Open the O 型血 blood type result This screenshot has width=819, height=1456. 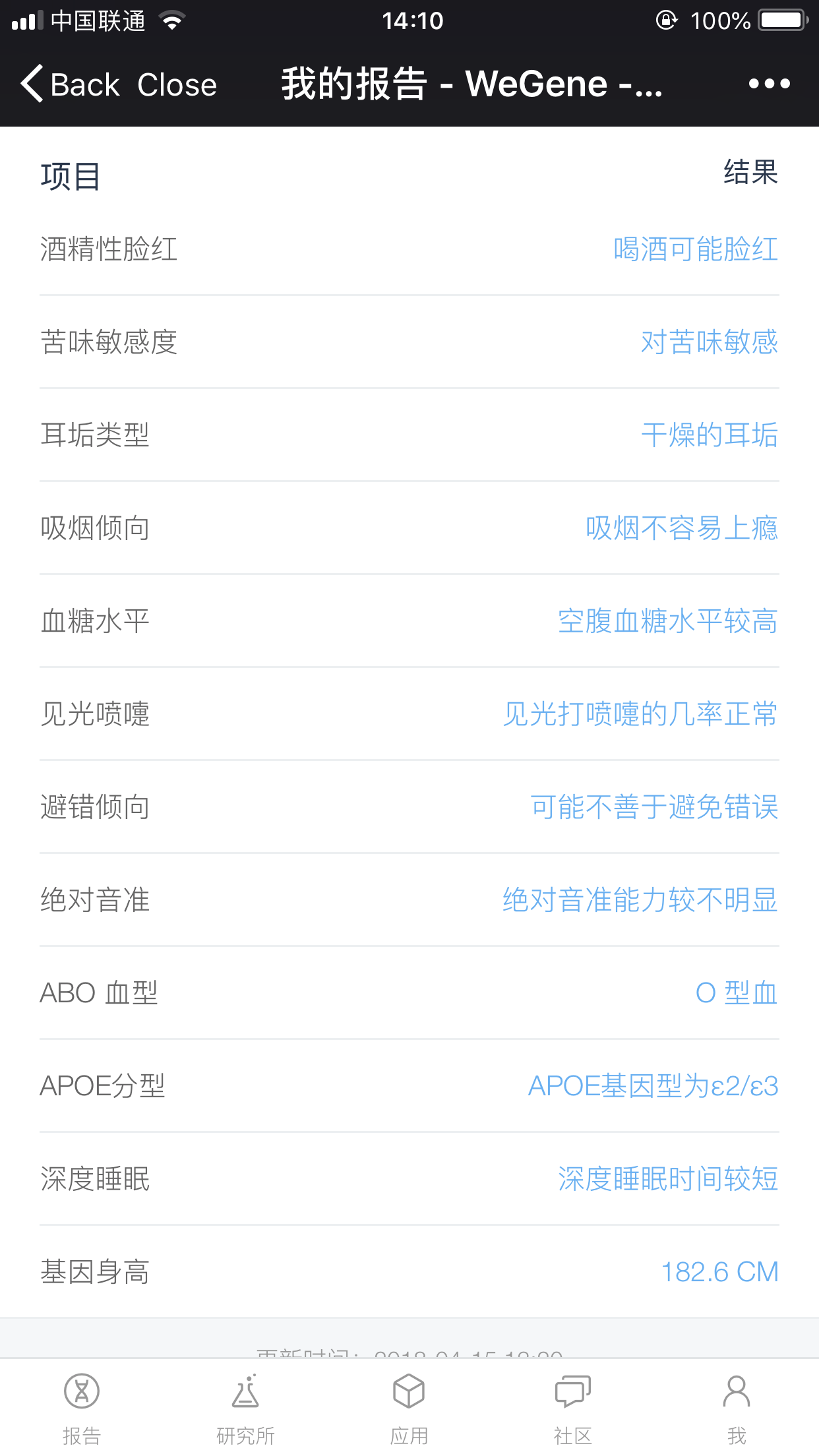pos(737,993)
